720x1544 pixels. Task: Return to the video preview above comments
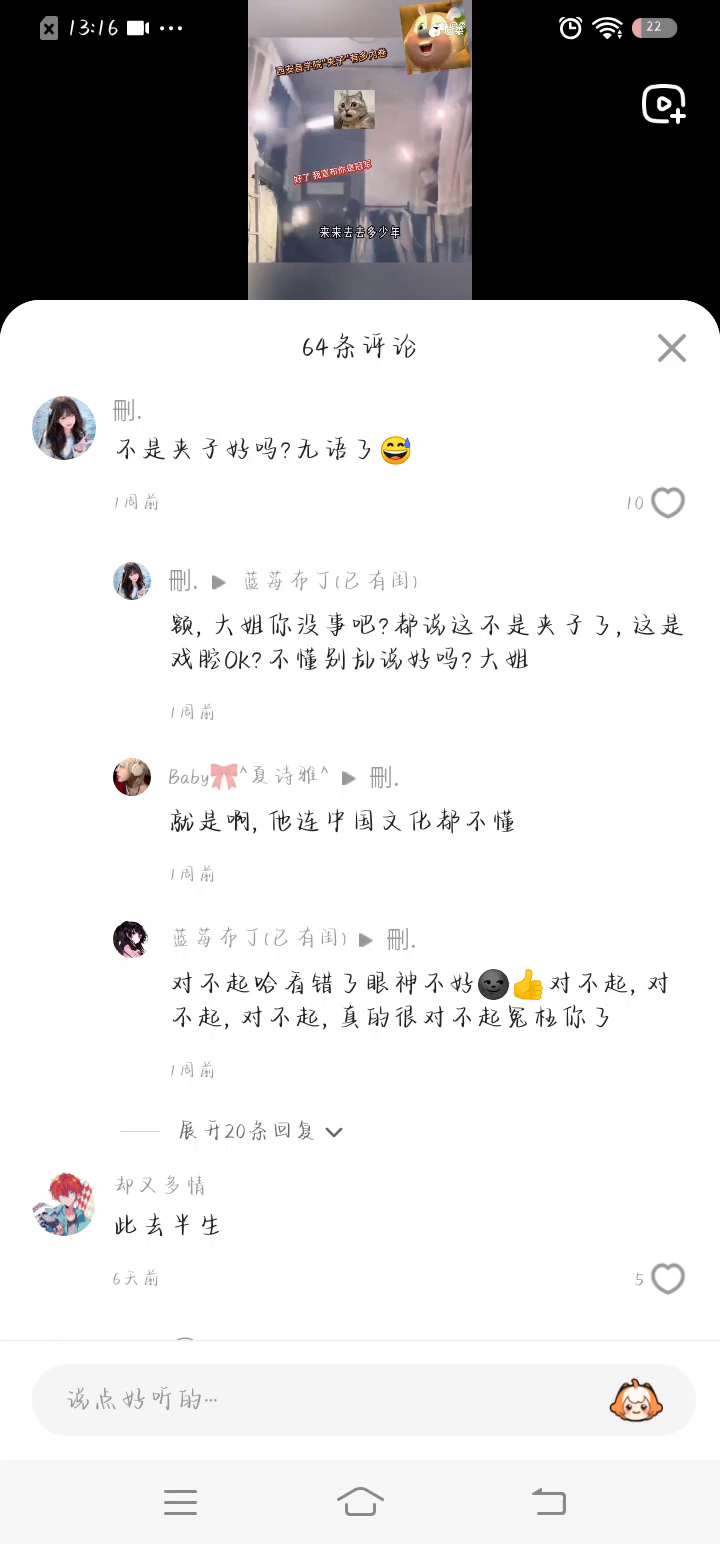coord(359,150)
